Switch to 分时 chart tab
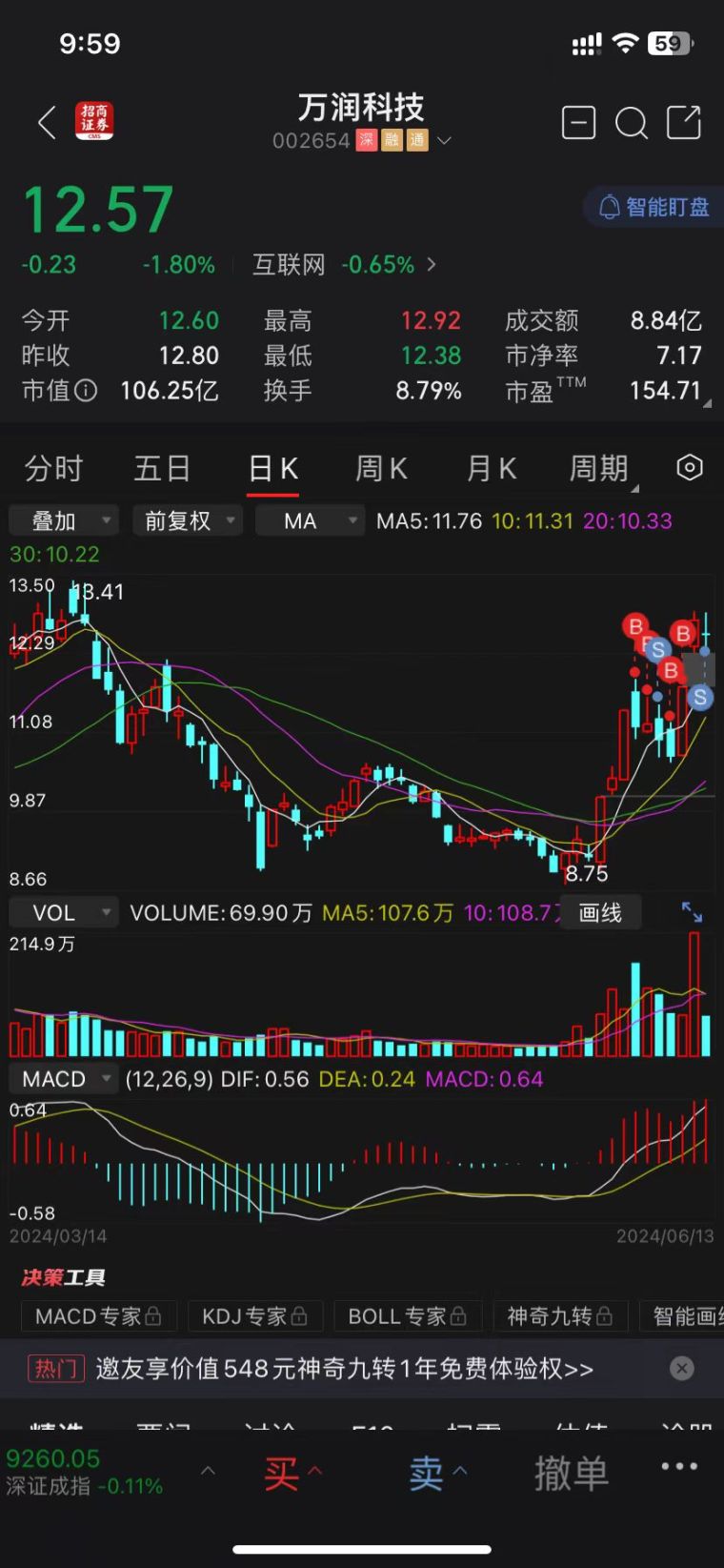Screen dimensions: 724x1568 (53, 468)
